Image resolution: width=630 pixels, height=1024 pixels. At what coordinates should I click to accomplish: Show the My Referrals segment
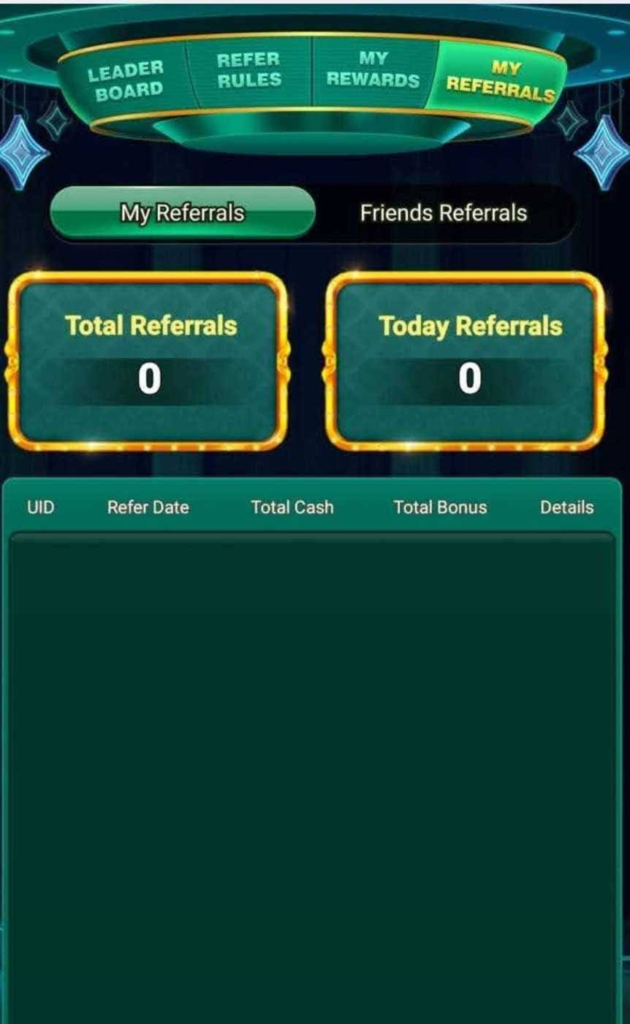tap(182, 213)
